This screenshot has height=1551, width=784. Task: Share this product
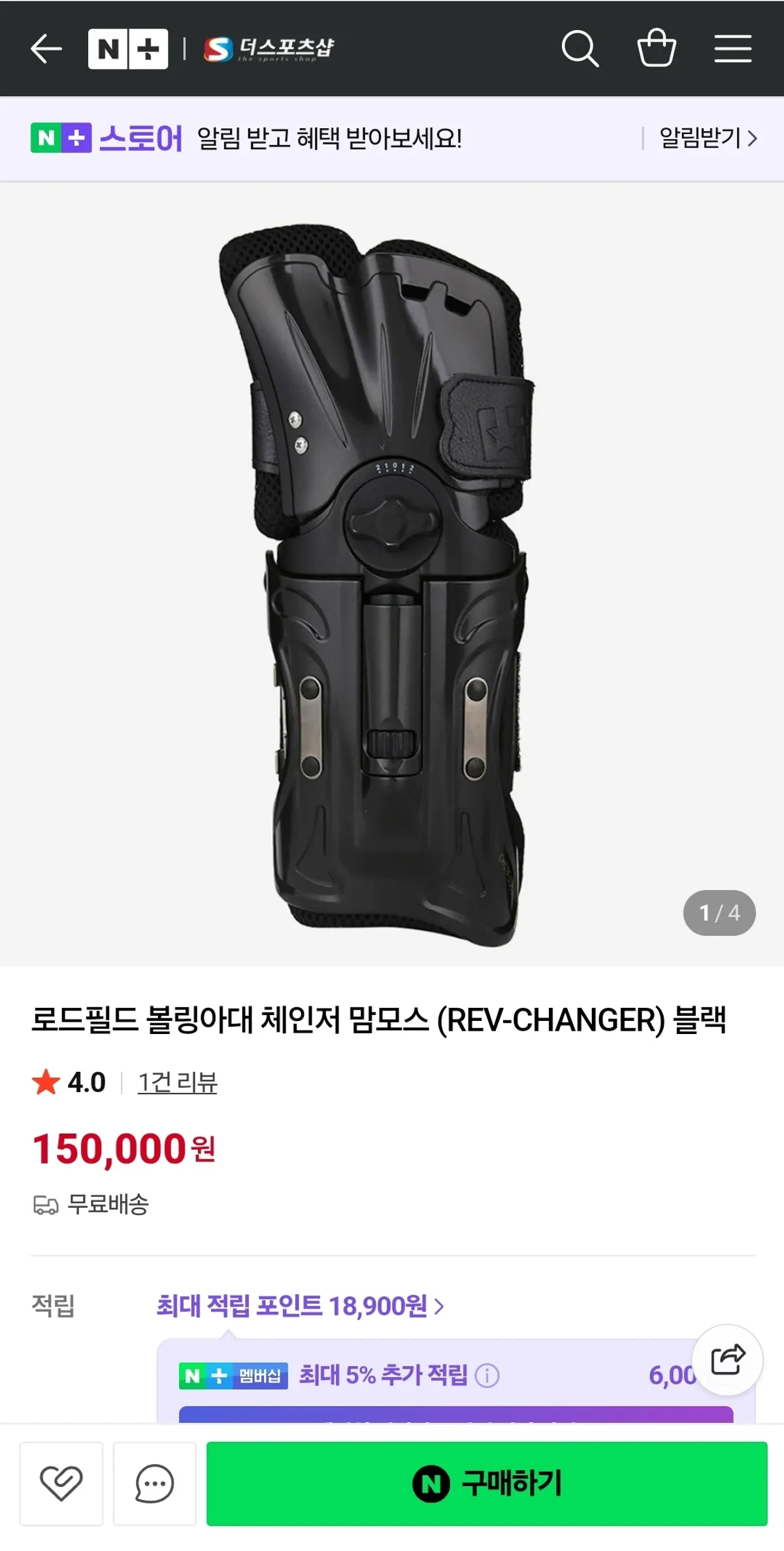click(727, 1359)
